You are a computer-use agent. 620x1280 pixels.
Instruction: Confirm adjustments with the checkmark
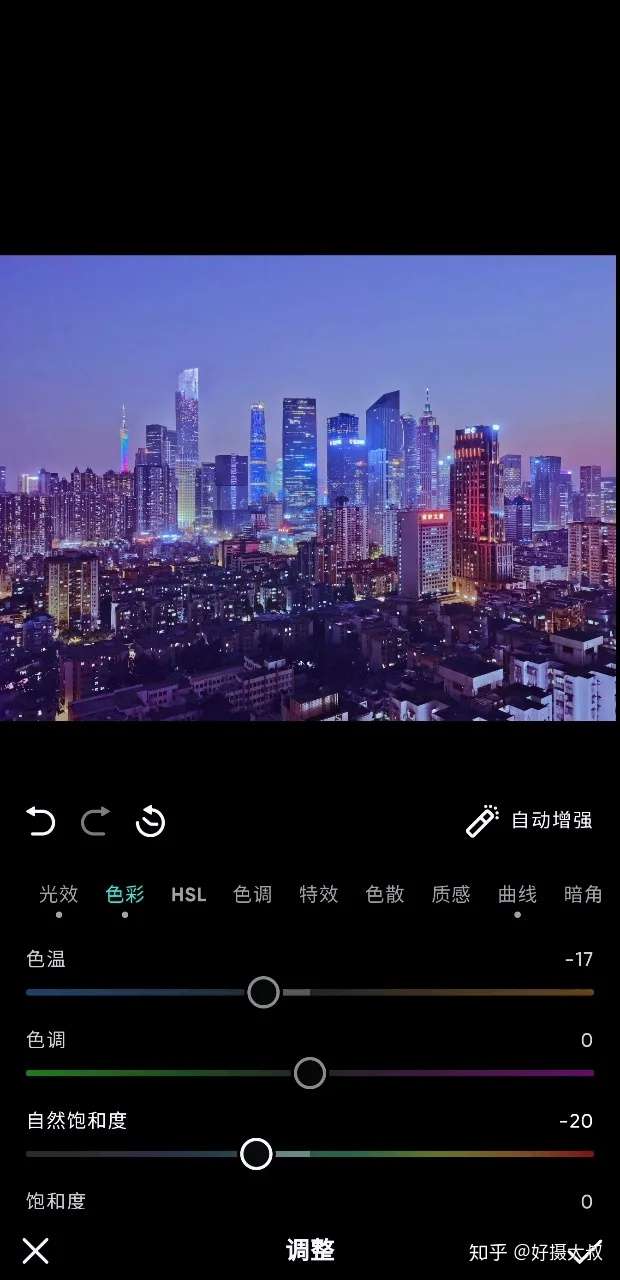click(583, 1250)
